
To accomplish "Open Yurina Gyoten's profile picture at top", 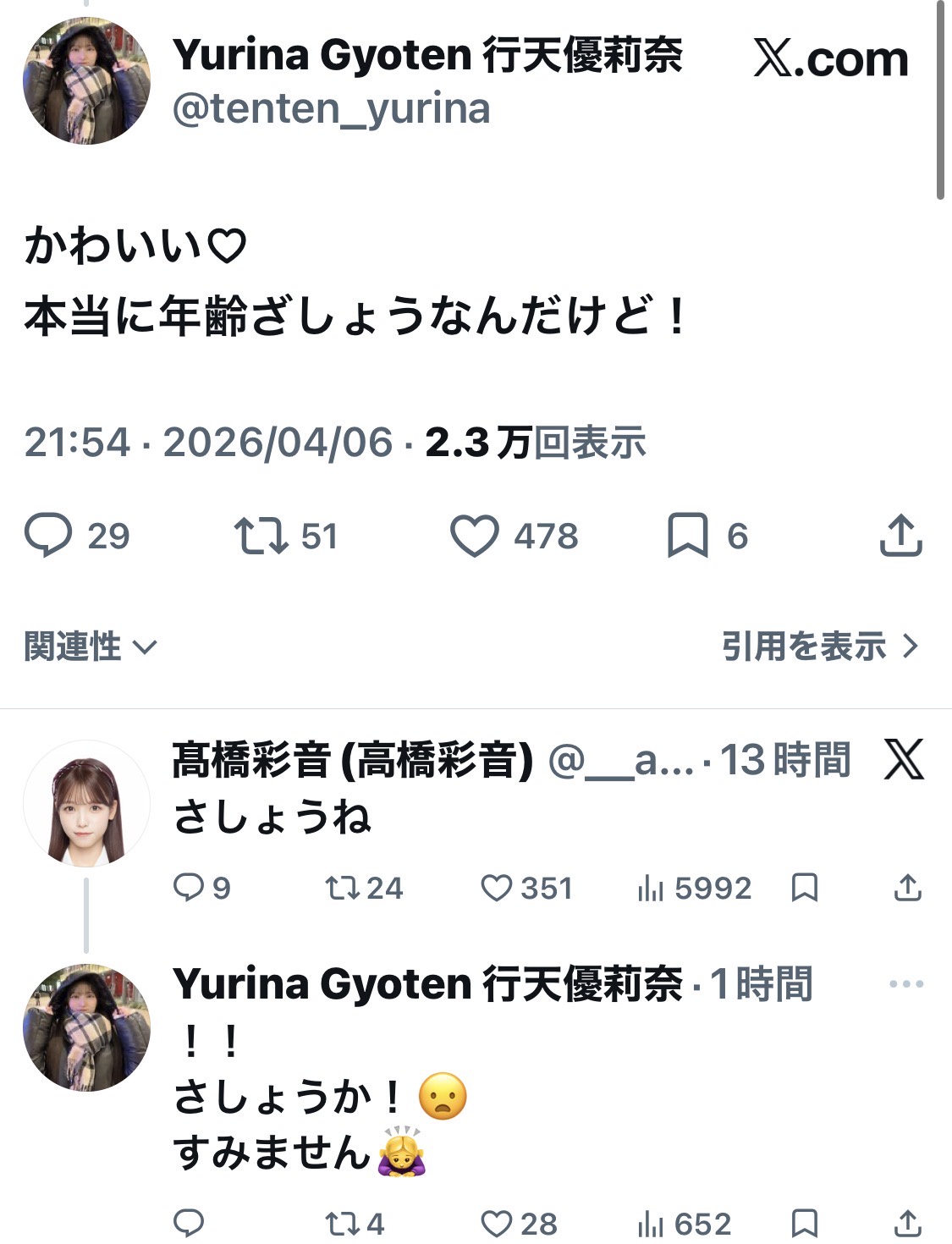I will (x=86, y=80).
